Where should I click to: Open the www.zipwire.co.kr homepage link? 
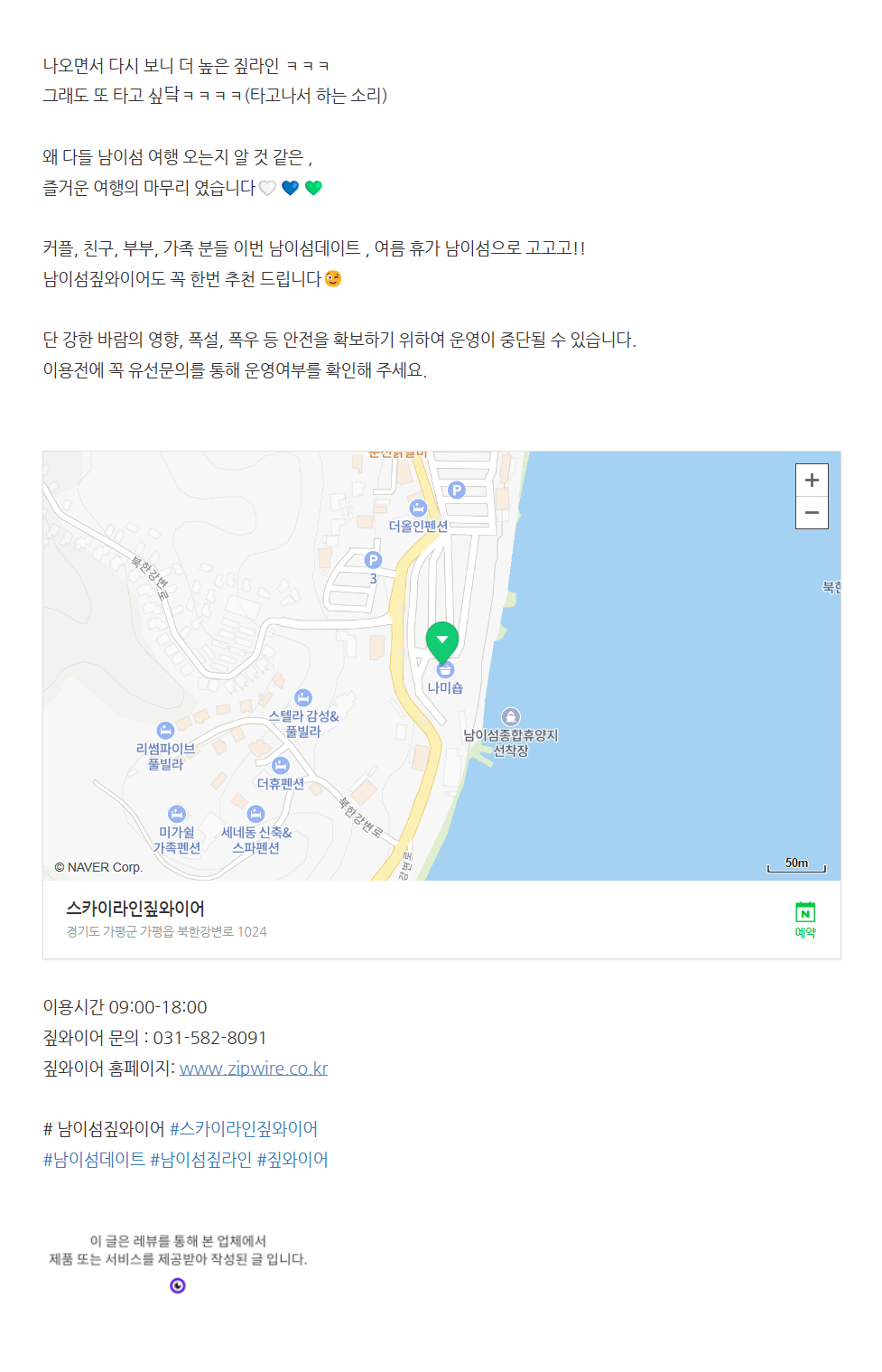253,1068
